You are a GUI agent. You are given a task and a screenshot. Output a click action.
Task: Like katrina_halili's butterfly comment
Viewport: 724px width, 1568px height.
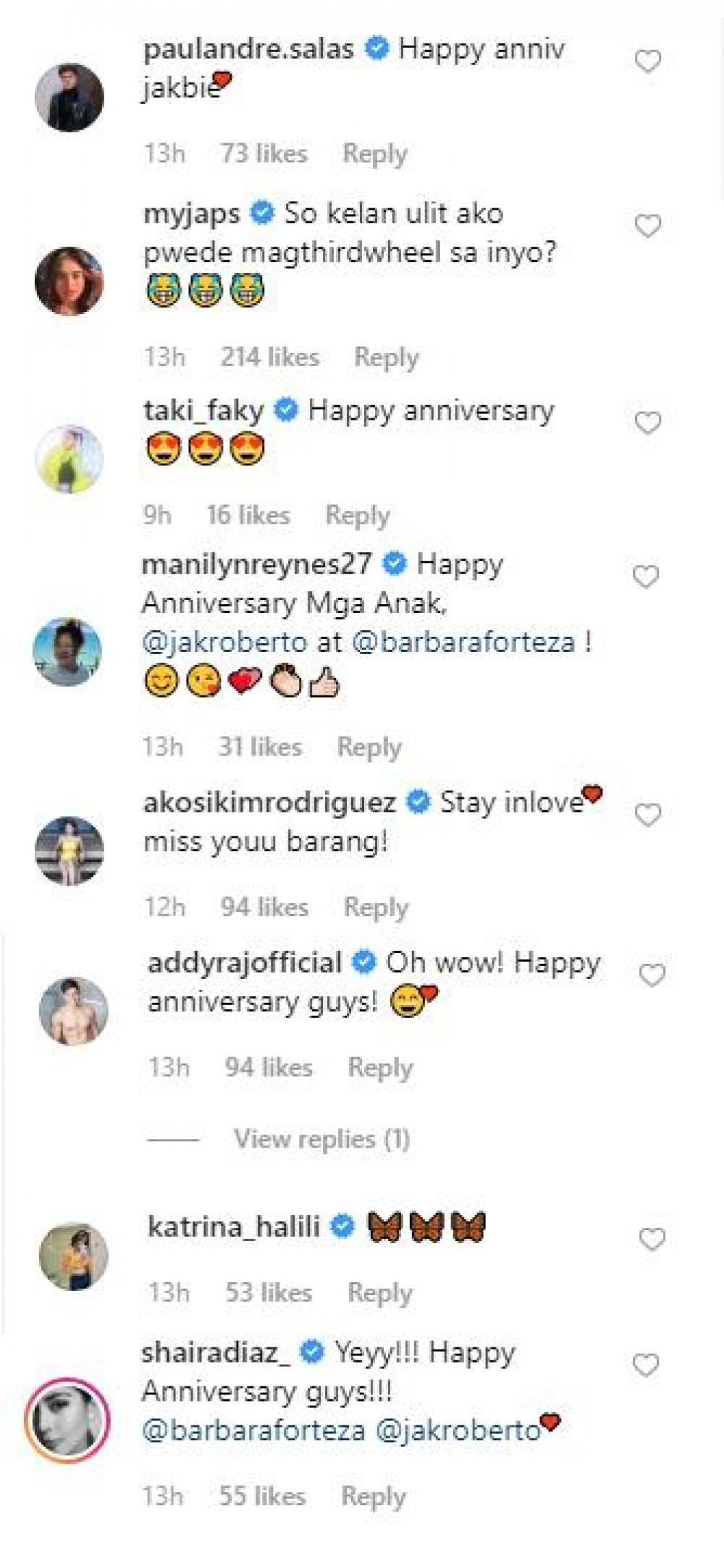tap(652, 1239)
